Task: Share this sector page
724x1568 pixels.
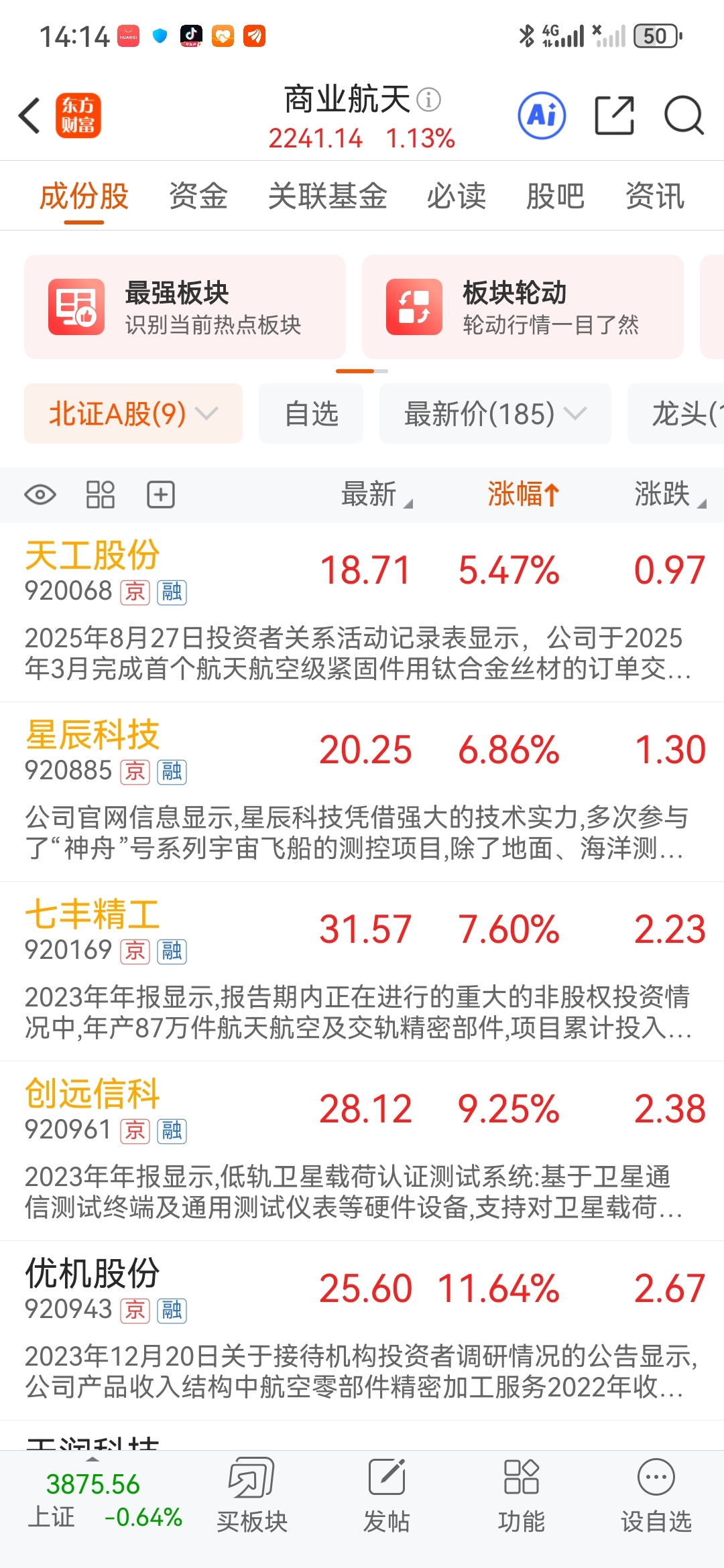Action: point(615,115)
